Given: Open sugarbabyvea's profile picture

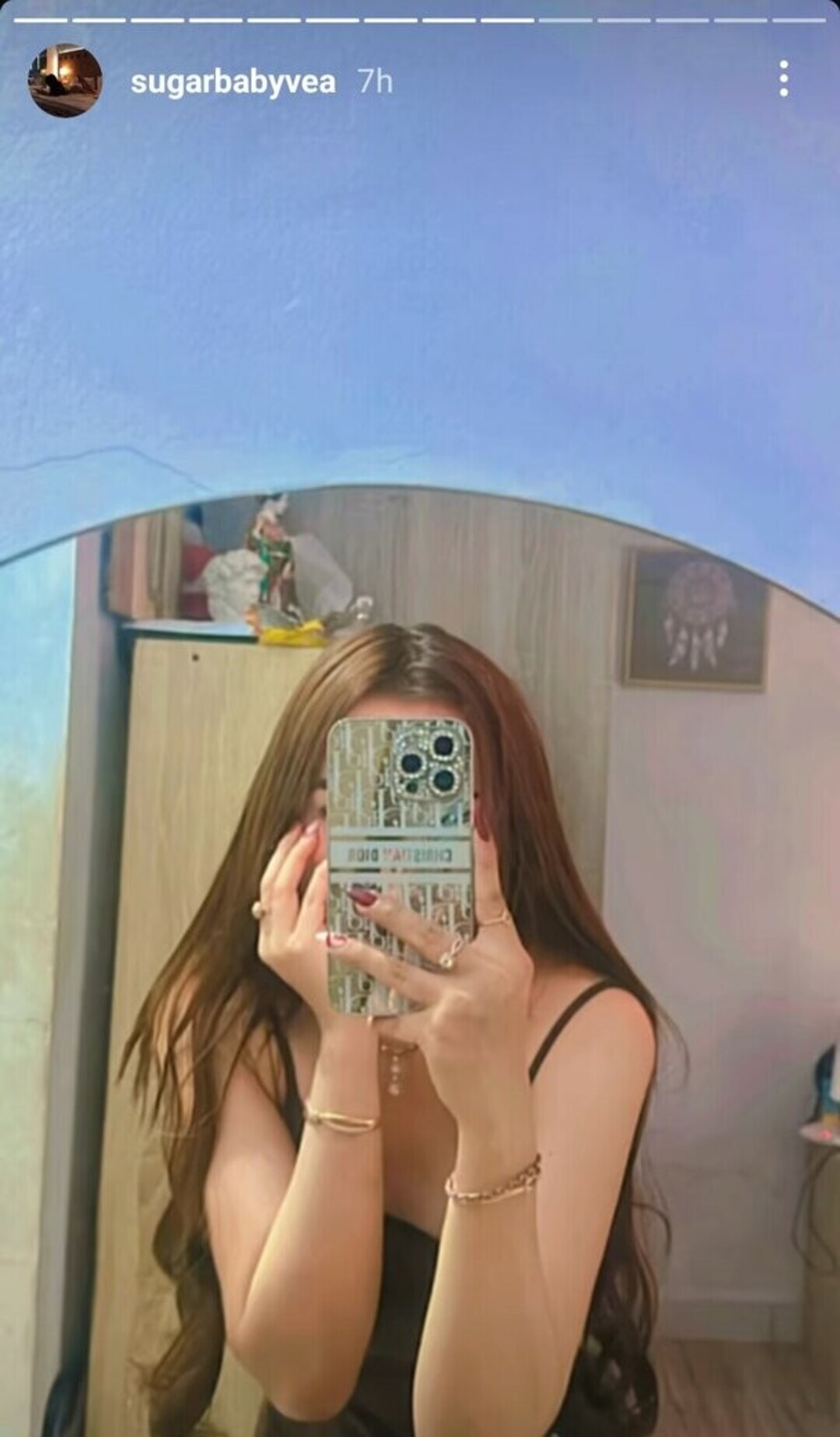Looking at the screenshot, I should pyautogui.click(x=65, y=80).
